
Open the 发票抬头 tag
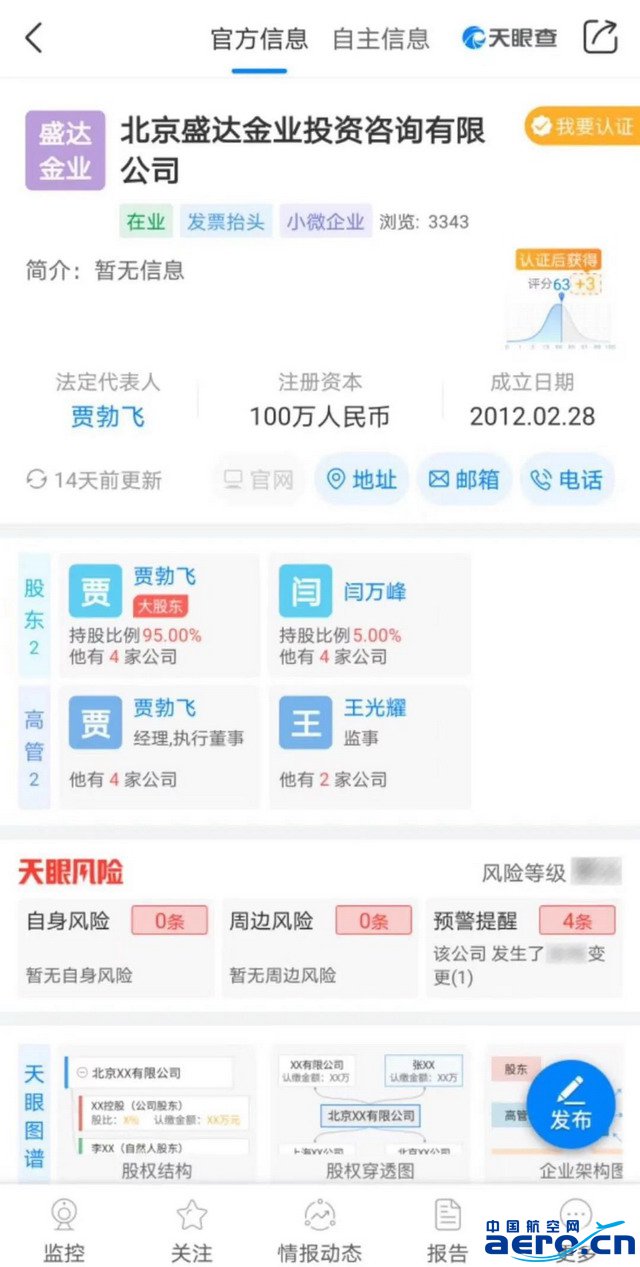coord(227,221)
